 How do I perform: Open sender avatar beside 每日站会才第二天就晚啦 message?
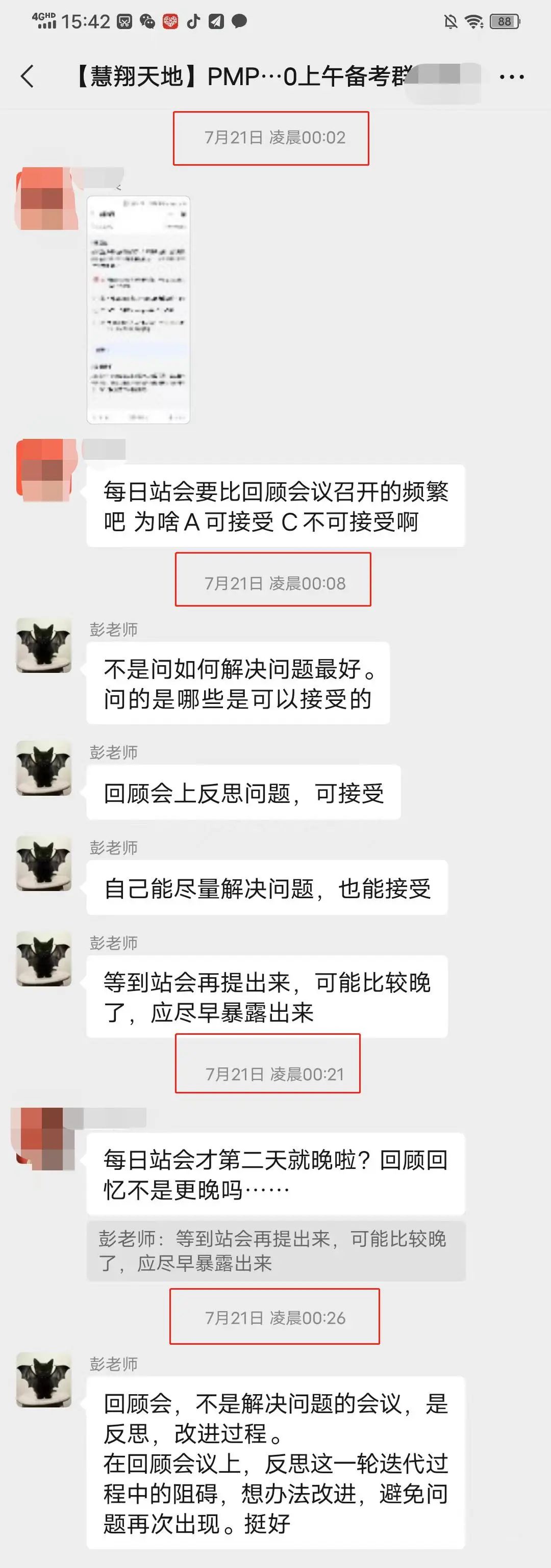tap(43, 1139)
